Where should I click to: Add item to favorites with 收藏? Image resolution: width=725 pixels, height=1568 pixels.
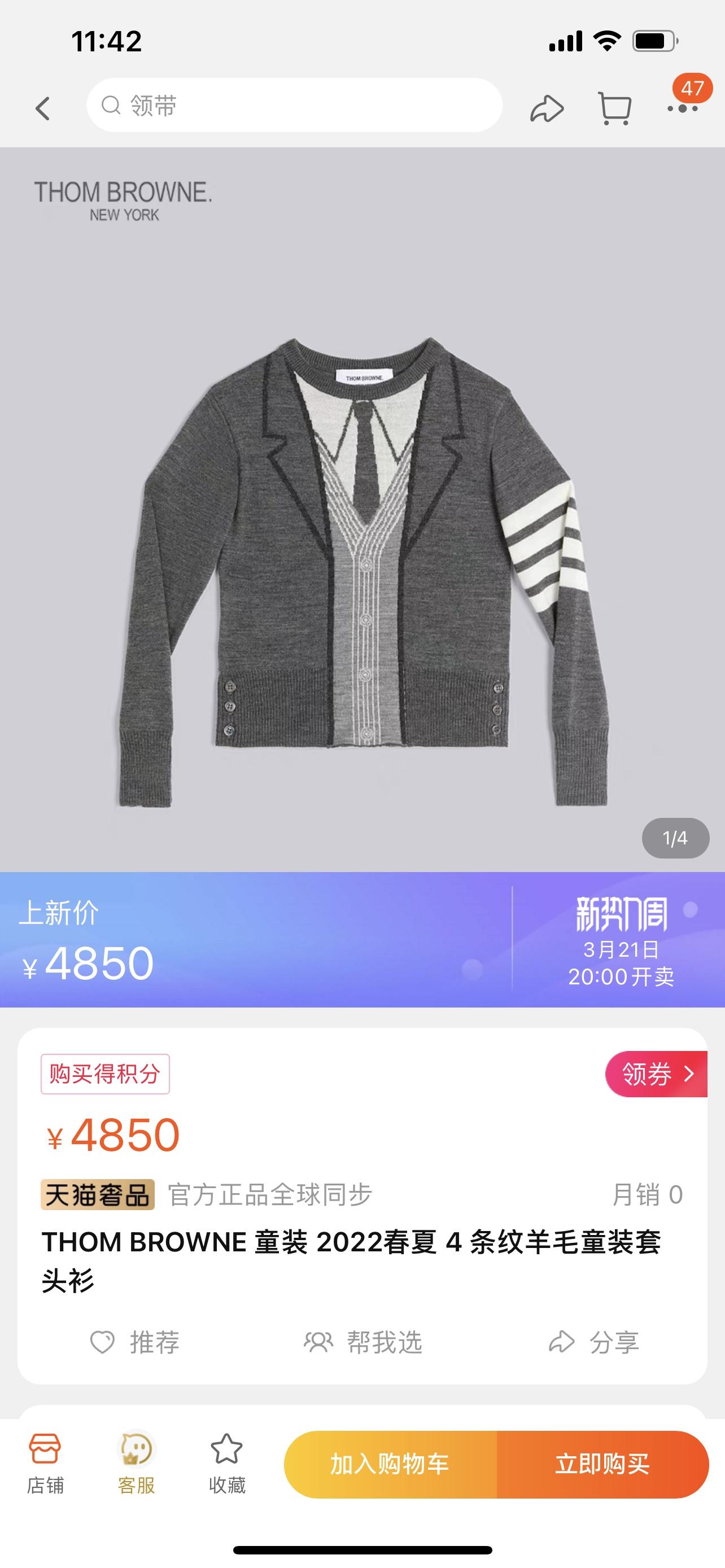(x=226, y=1464)
